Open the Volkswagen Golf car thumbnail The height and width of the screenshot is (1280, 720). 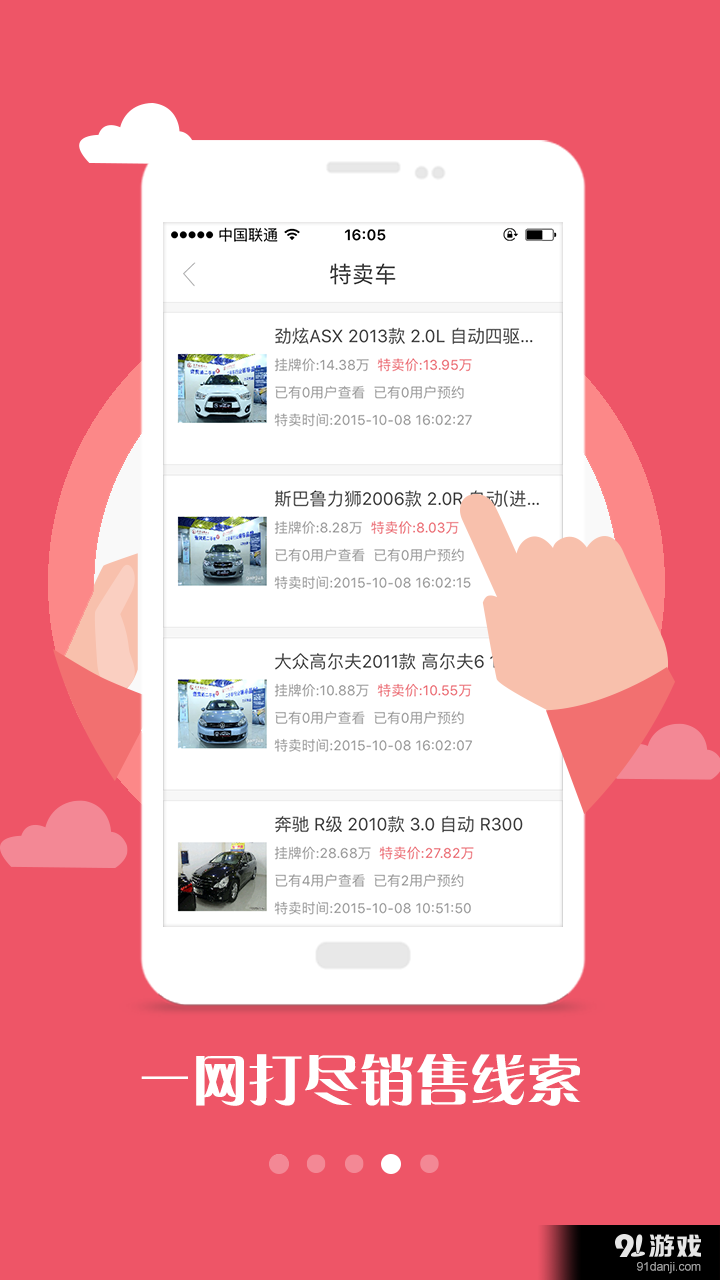pos(221,712)
